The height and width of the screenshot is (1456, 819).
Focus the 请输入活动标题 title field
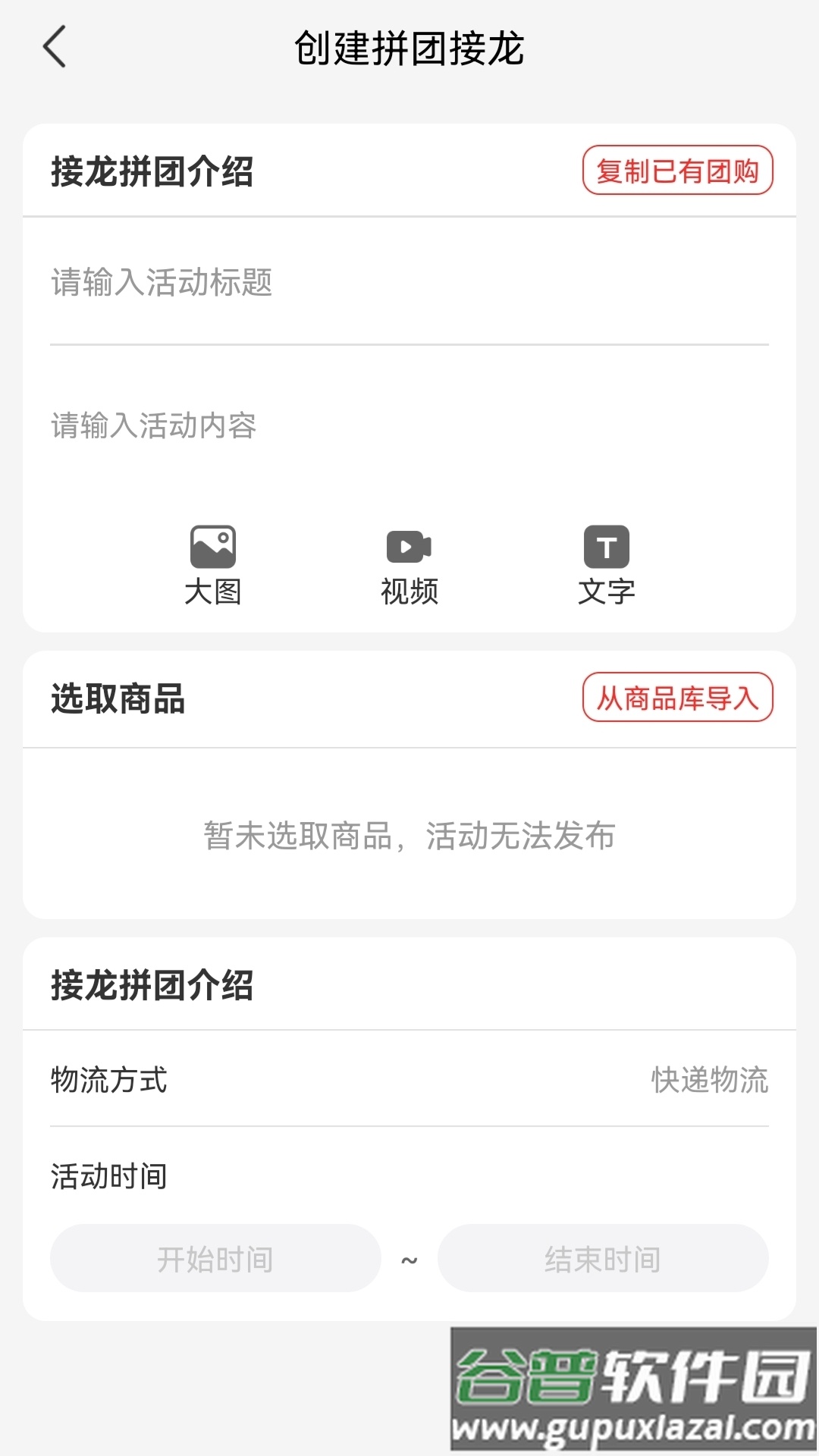point(409,283)
